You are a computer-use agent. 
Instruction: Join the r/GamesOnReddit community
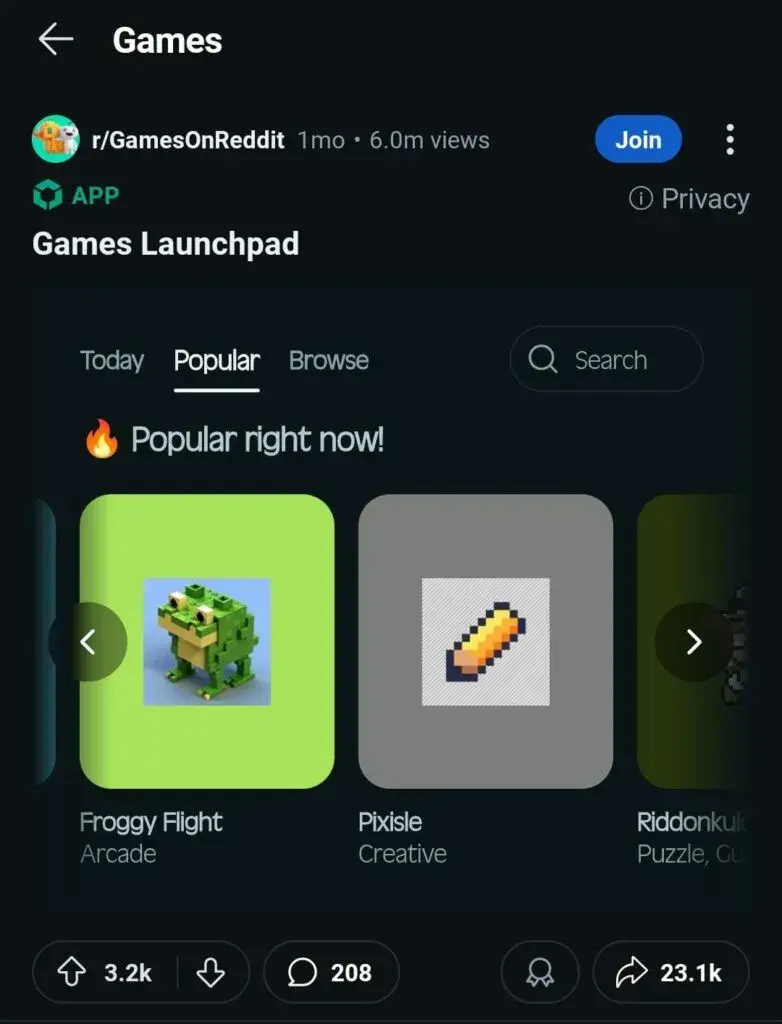coord(638,140)
